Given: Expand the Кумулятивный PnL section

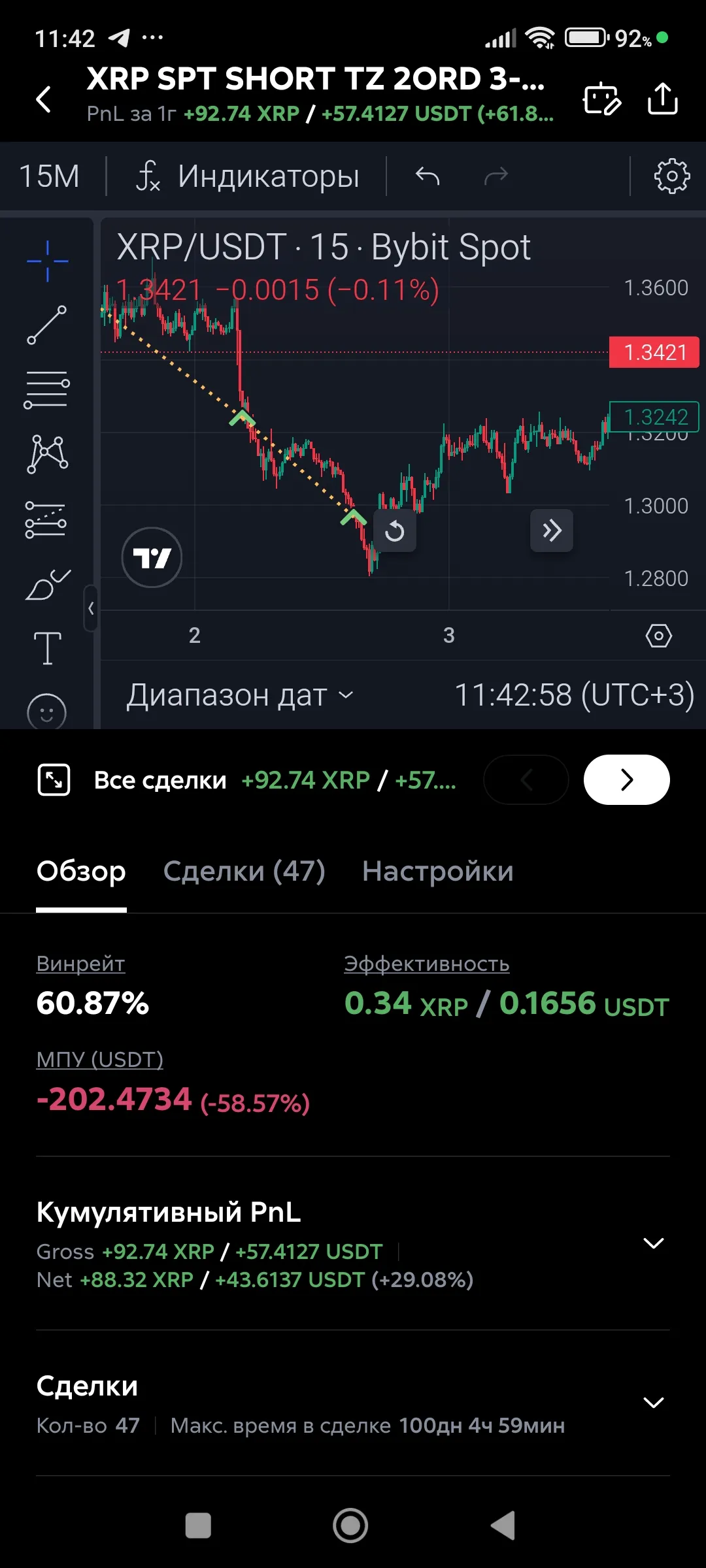Looking at the screenshot, I should point(653,1243).
